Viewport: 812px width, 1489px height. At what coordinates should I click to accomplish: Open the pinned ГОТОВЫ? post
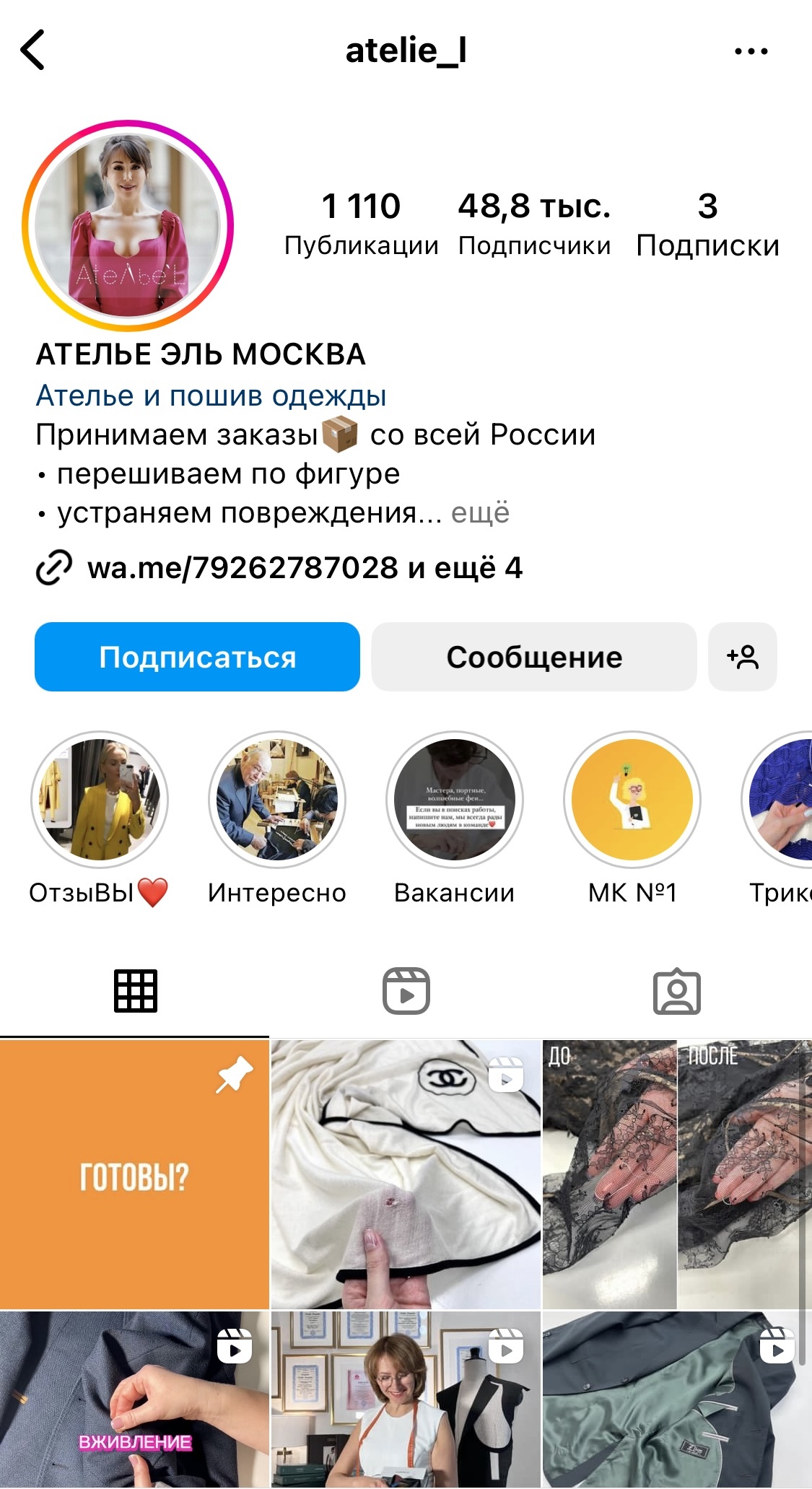pyautogui.click(x=134, y=1174)
